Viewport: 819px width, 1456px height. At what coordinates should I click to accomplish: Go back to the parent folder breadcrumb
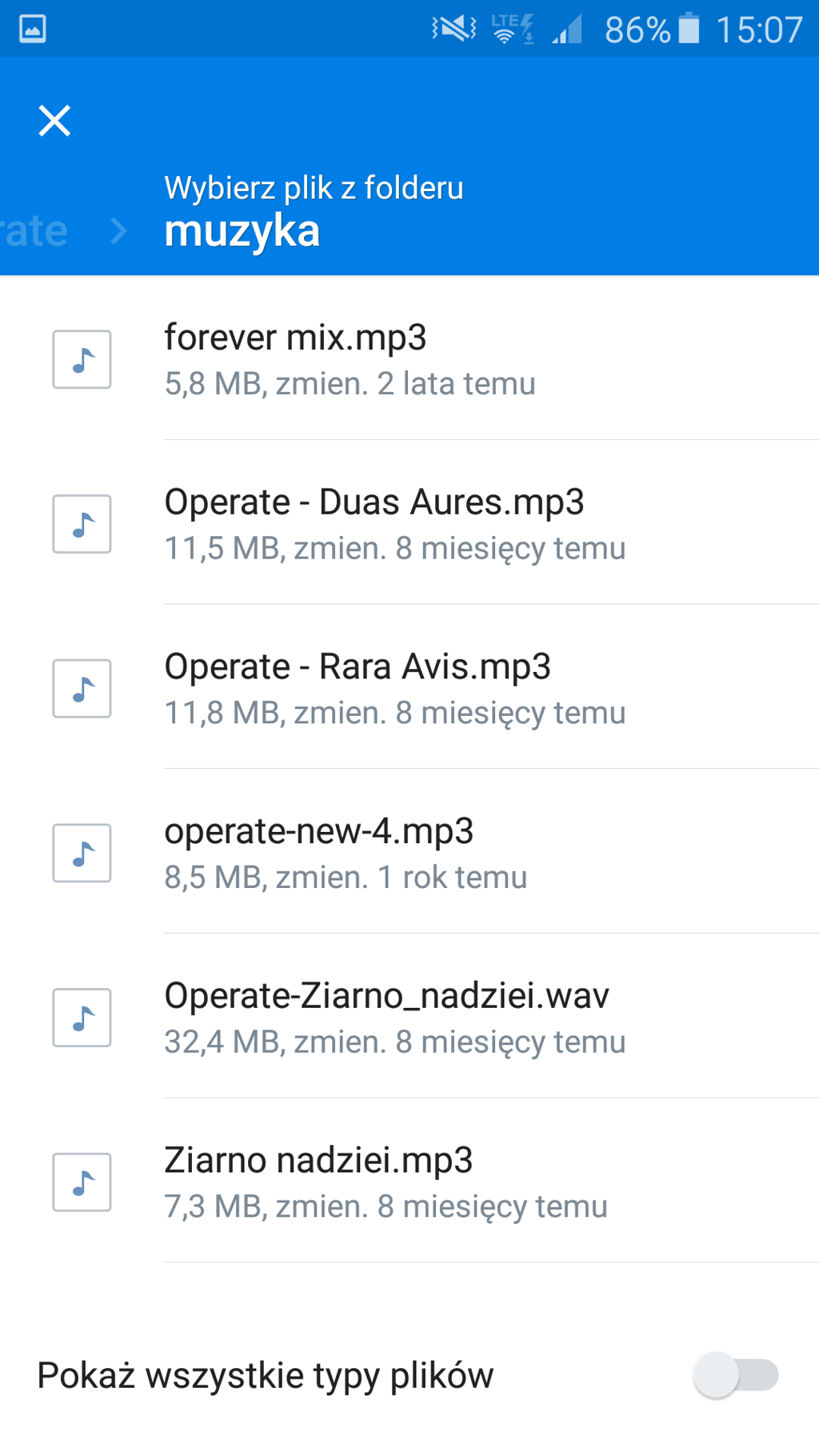click(34, 231)
